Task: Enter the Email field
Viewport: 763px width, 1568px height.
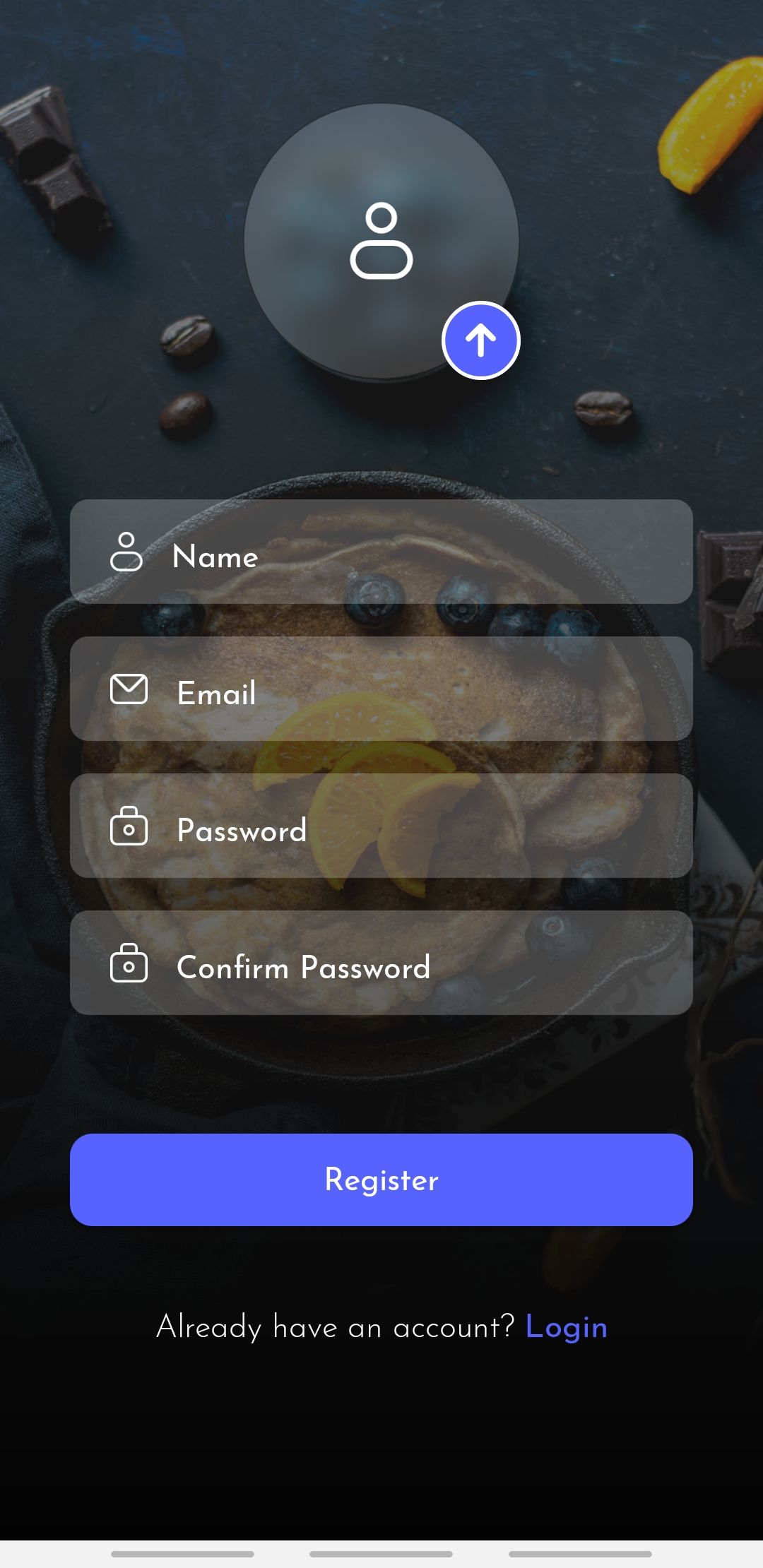Action: (381, 689)
